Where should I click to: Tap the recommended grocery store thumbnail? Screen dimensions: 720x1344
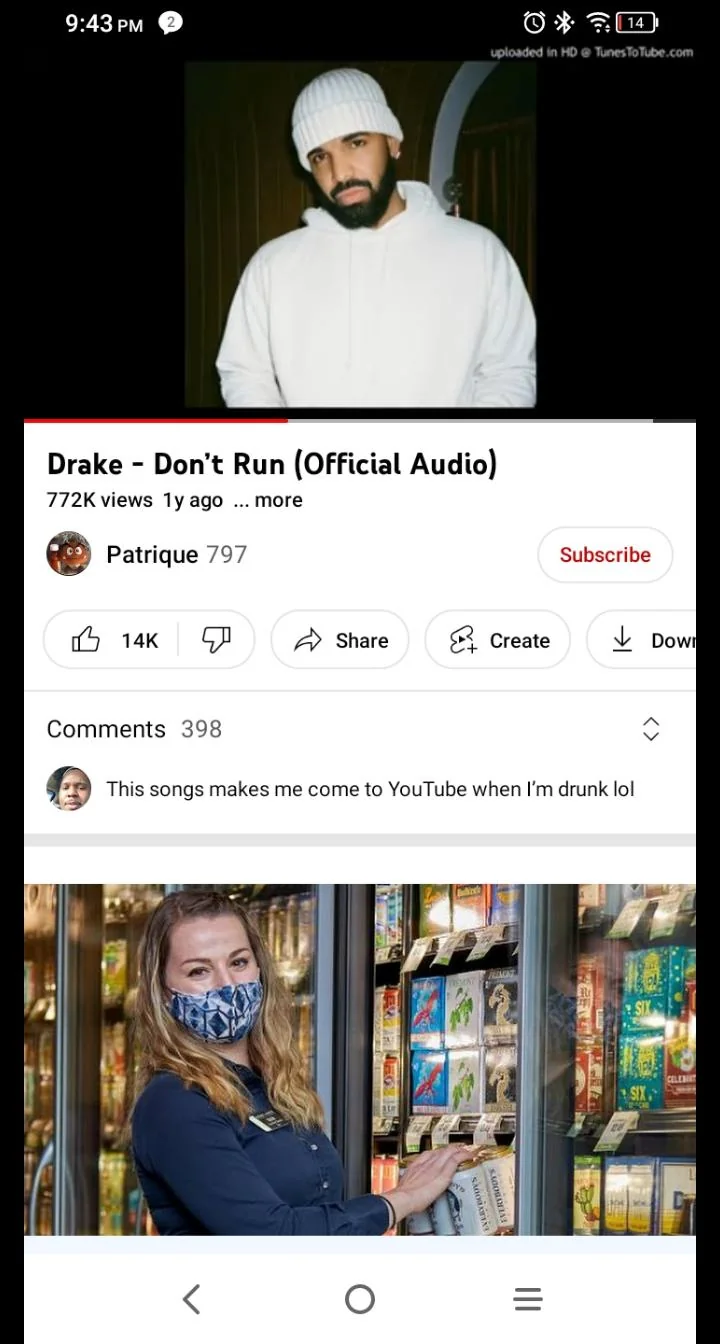click(x=360, y=1055)
